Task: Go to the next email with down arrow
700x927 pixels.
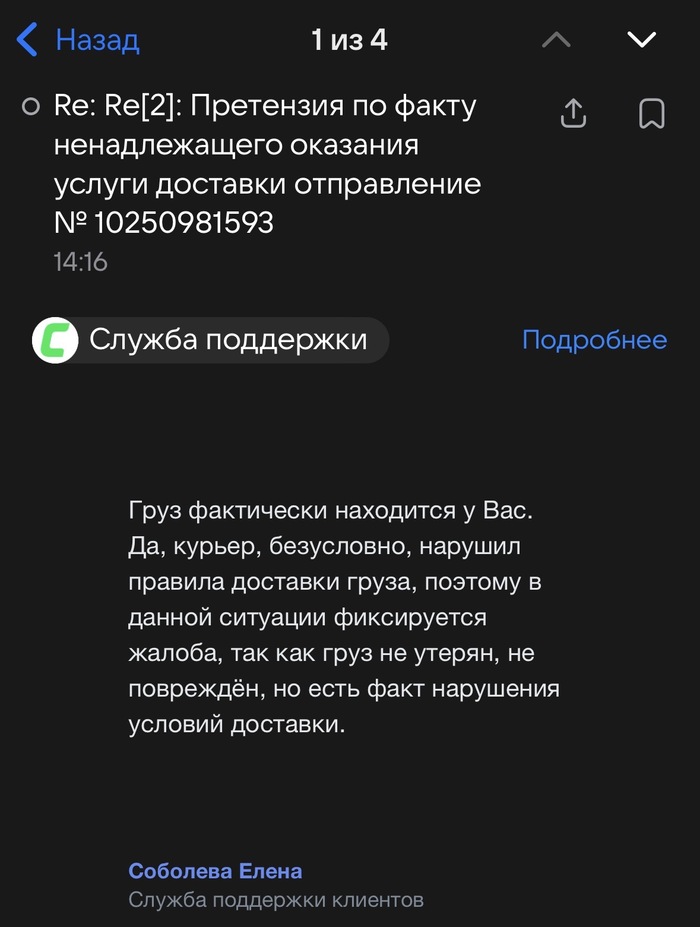Action: [x=640, y=40]
